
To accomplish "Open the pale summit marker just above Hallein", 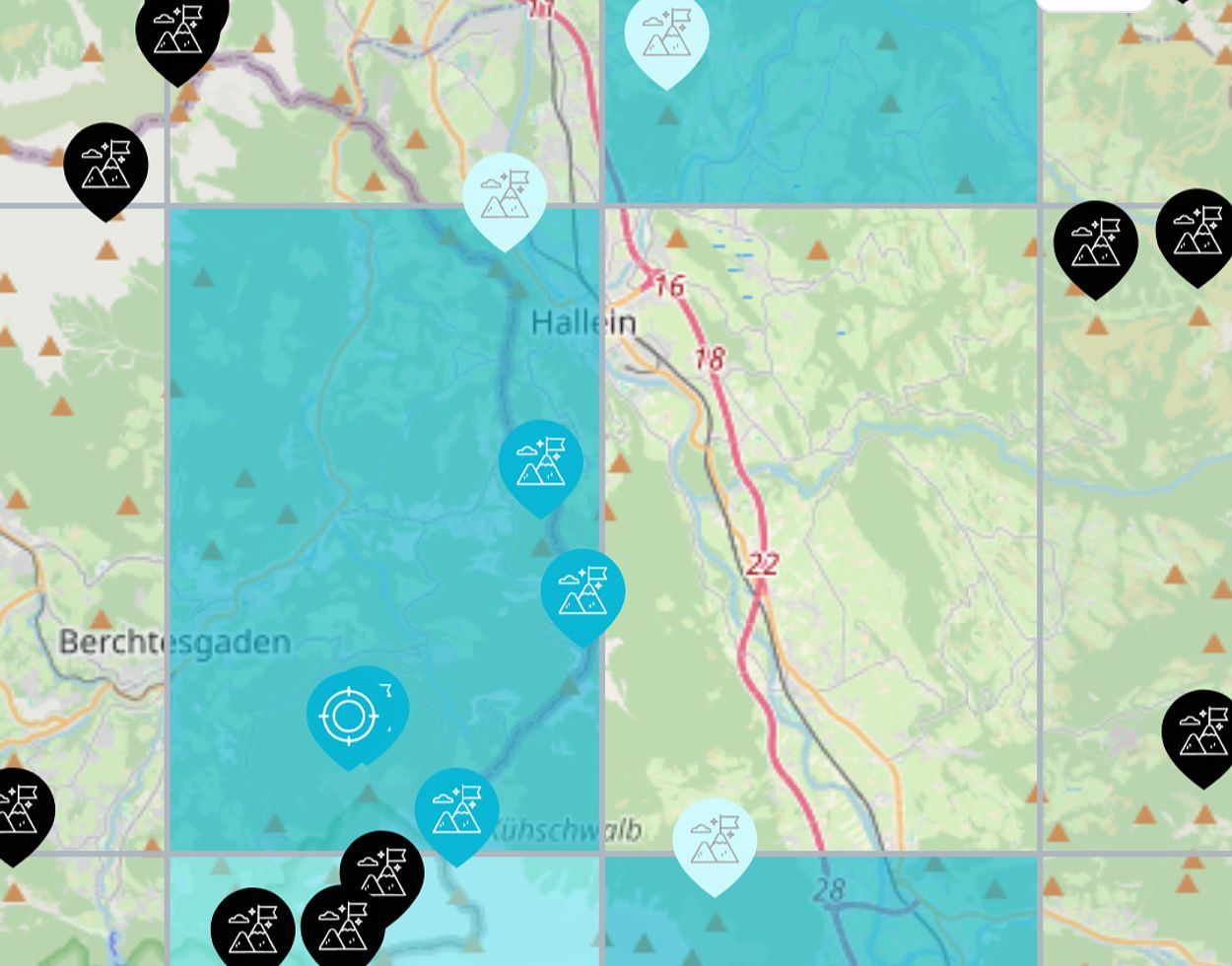I will (x=505, y=197).
